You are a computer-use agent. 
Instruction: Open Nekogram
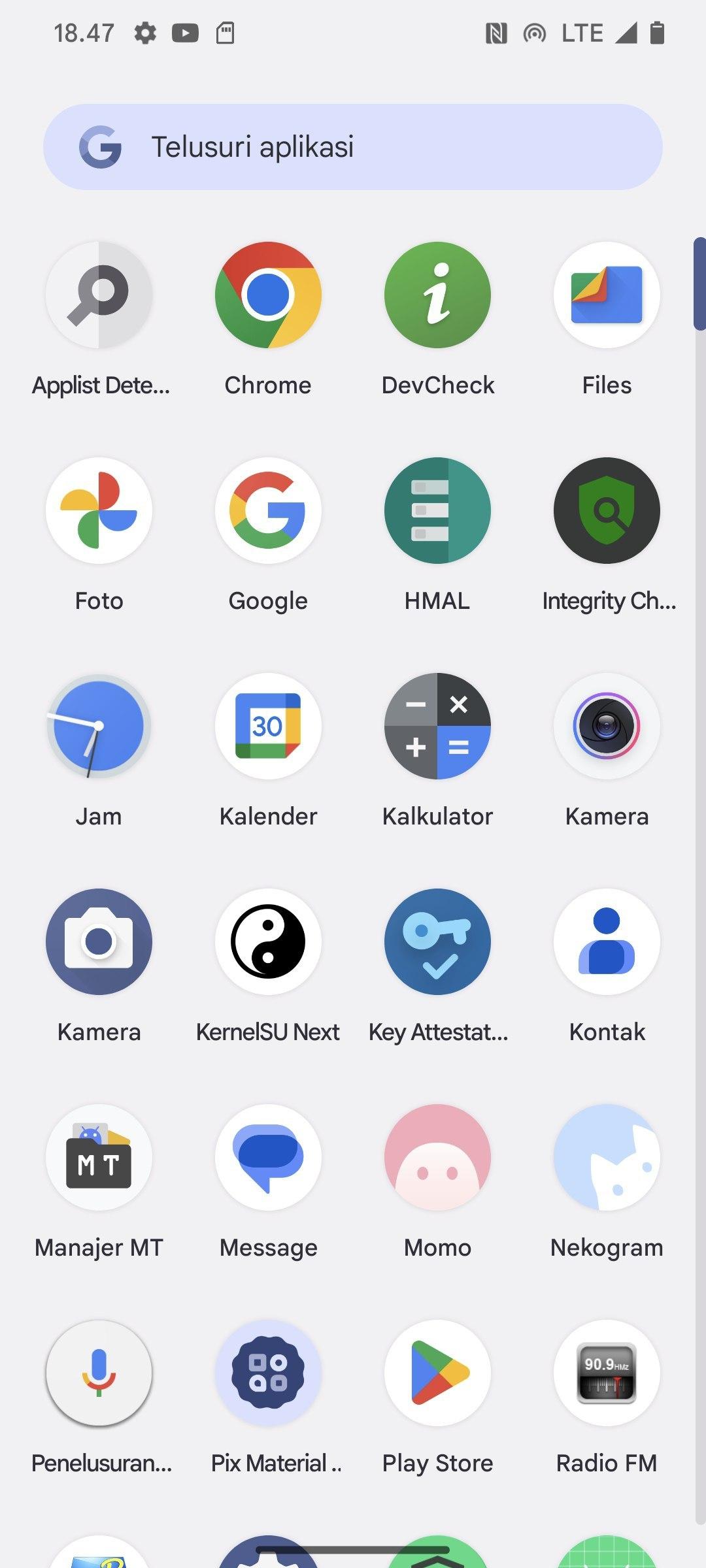[607, 1158]
